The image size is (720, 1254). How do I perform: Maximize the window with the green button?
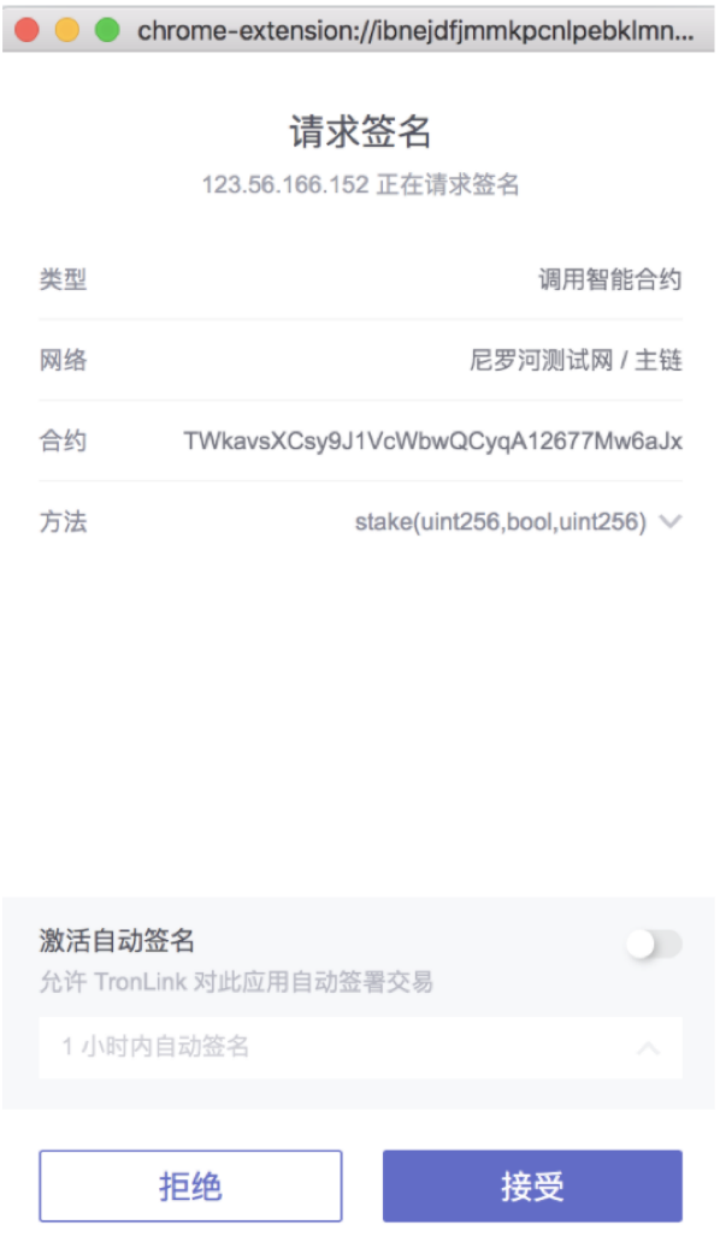point(107,30)
